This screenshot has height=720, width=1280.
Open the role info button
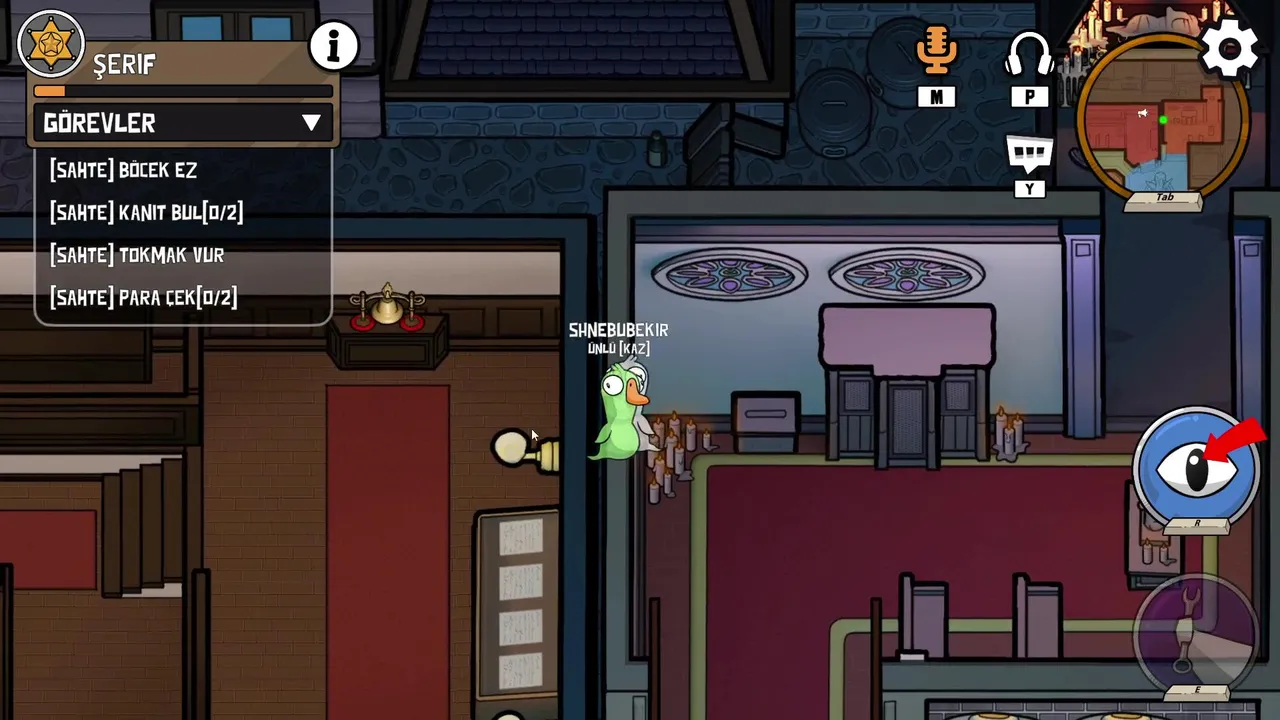point(333,45)
